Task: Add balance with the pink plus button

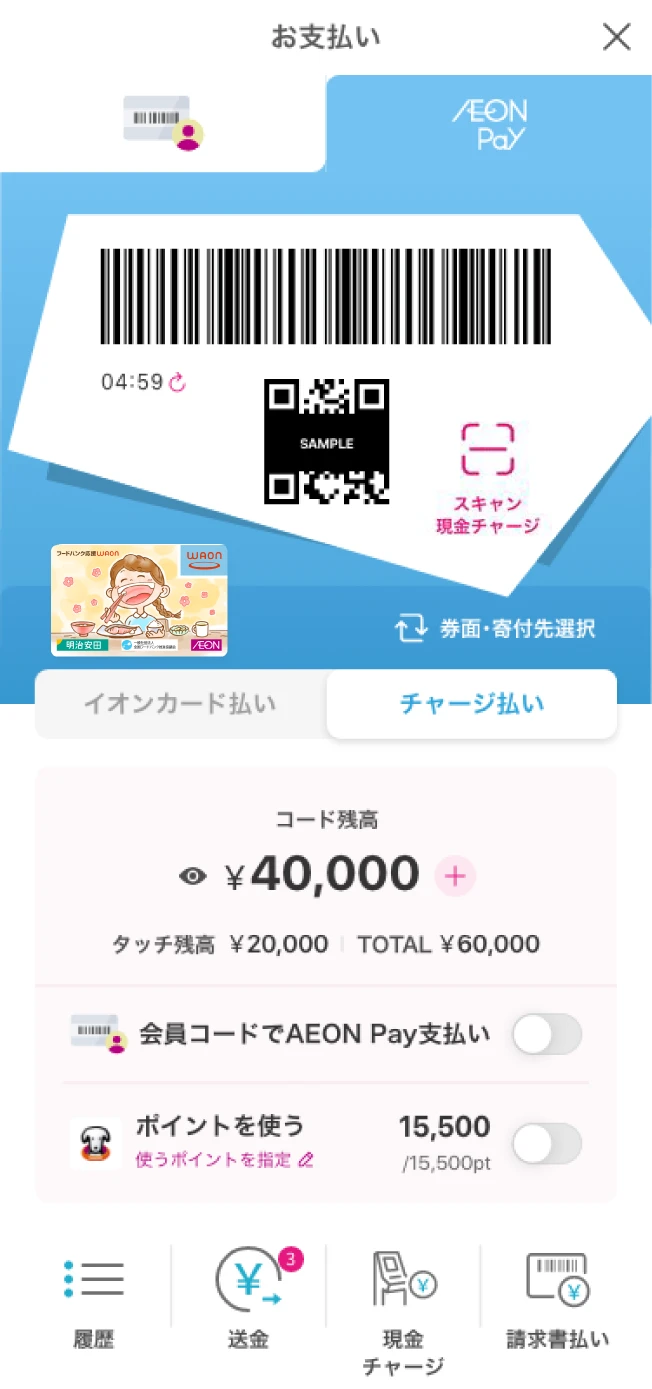Action: (x=455, y=877)
